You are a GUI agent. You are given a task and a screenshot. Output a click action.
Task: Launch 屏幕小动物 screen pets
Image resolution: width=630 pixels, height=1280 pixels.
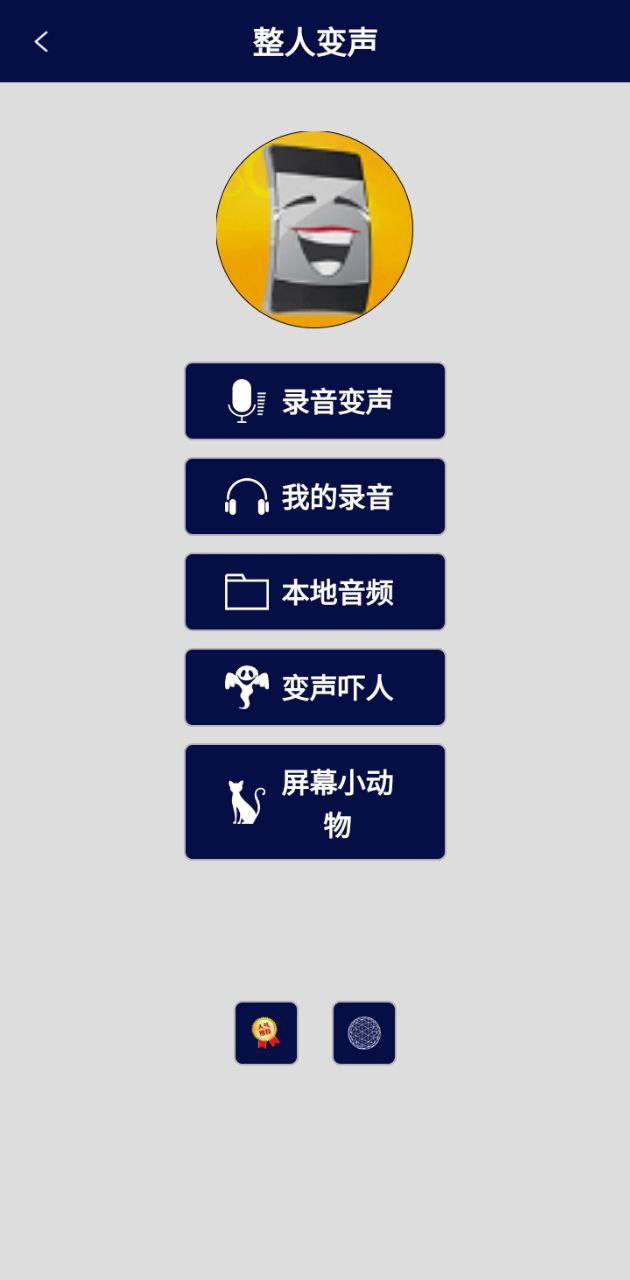click(315, 802)
